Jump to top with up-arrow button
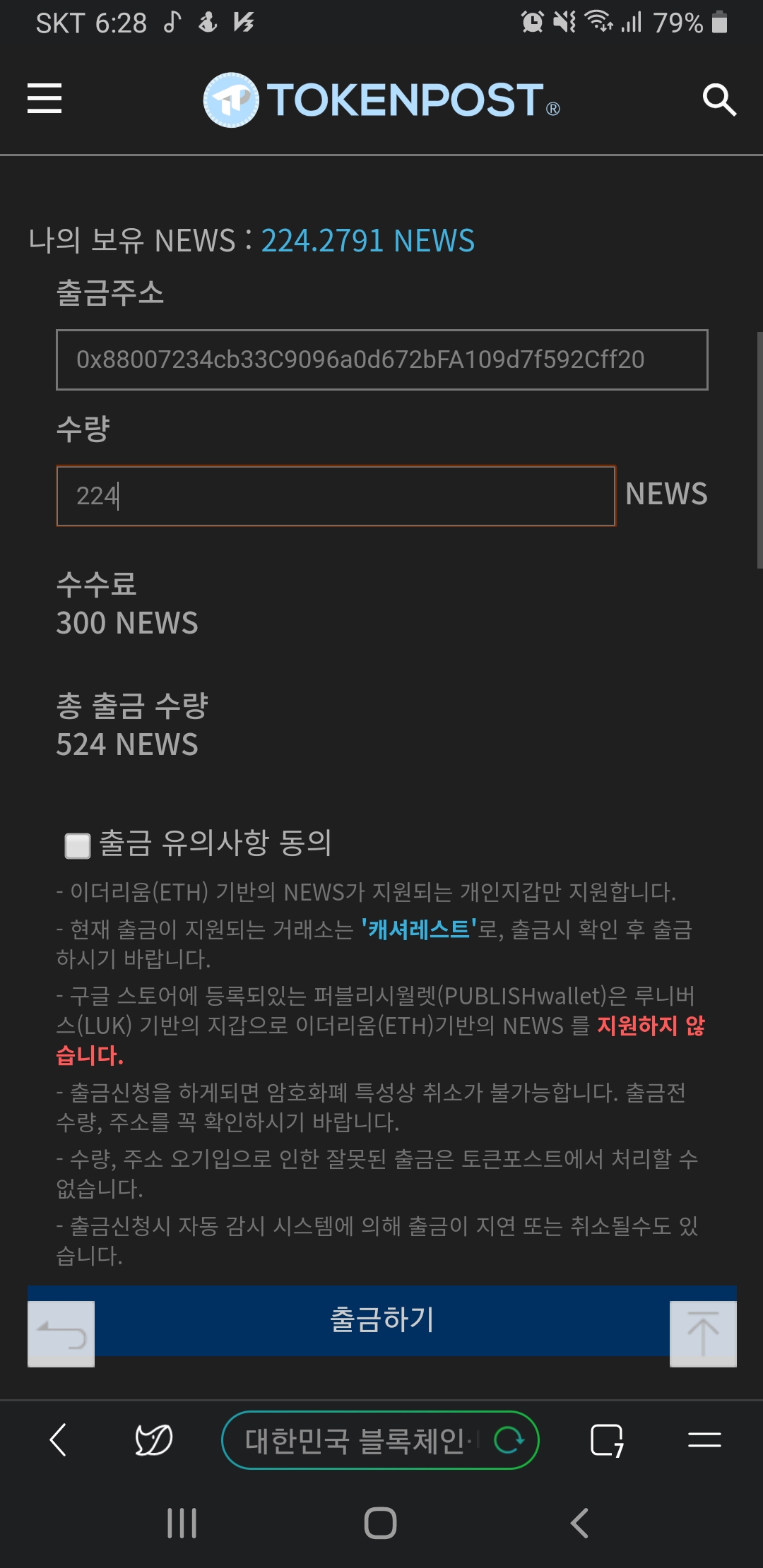 click(x=703, y=1334)
